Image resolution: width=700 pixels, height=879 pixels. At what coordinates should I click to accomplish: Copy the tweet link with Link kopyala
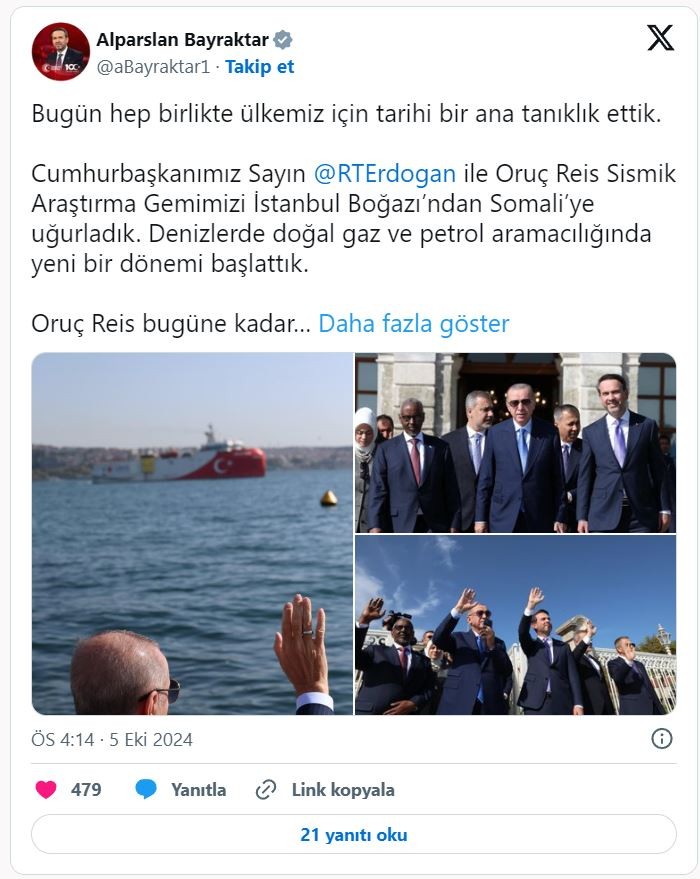pos(324,789)
